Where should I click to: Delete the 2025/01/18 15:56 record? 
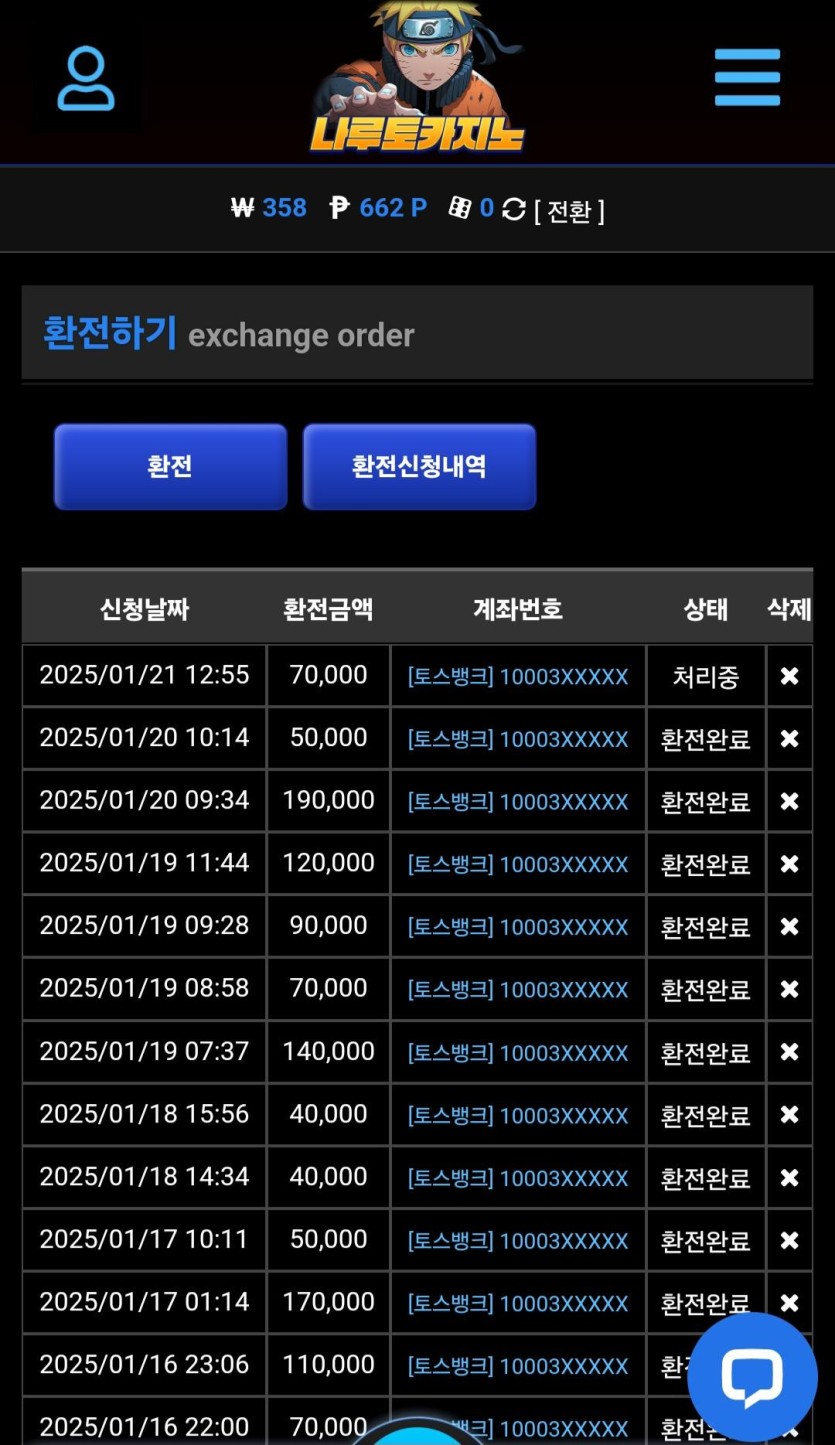click(789, 1115)
